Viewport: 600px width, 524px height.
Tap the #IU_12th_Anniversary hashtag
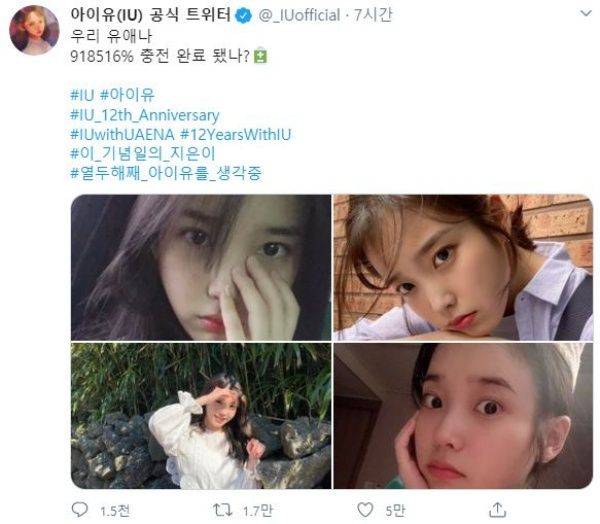(x=145, y=115)
